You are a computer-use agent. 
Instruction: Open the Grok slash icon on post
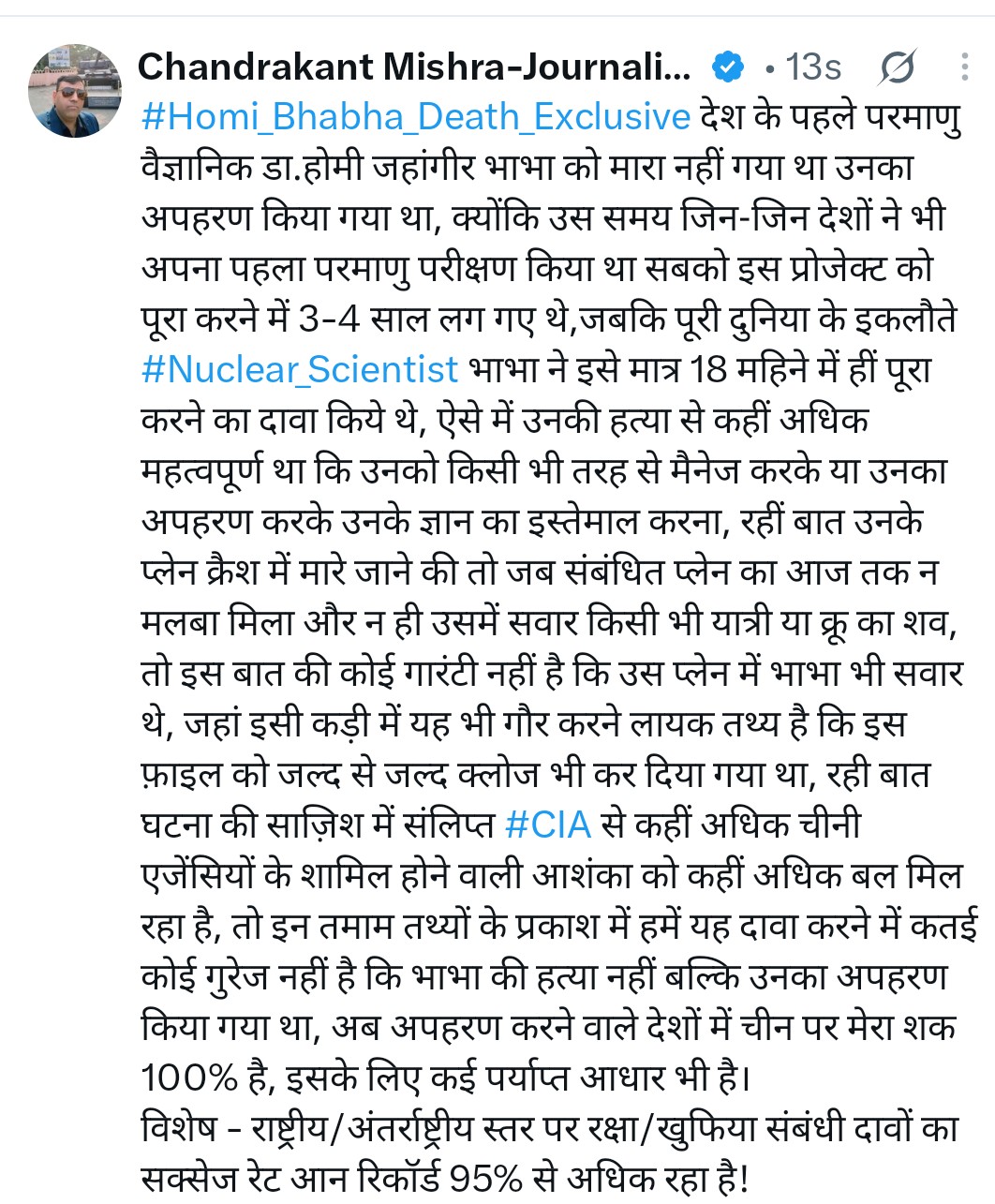898,67
